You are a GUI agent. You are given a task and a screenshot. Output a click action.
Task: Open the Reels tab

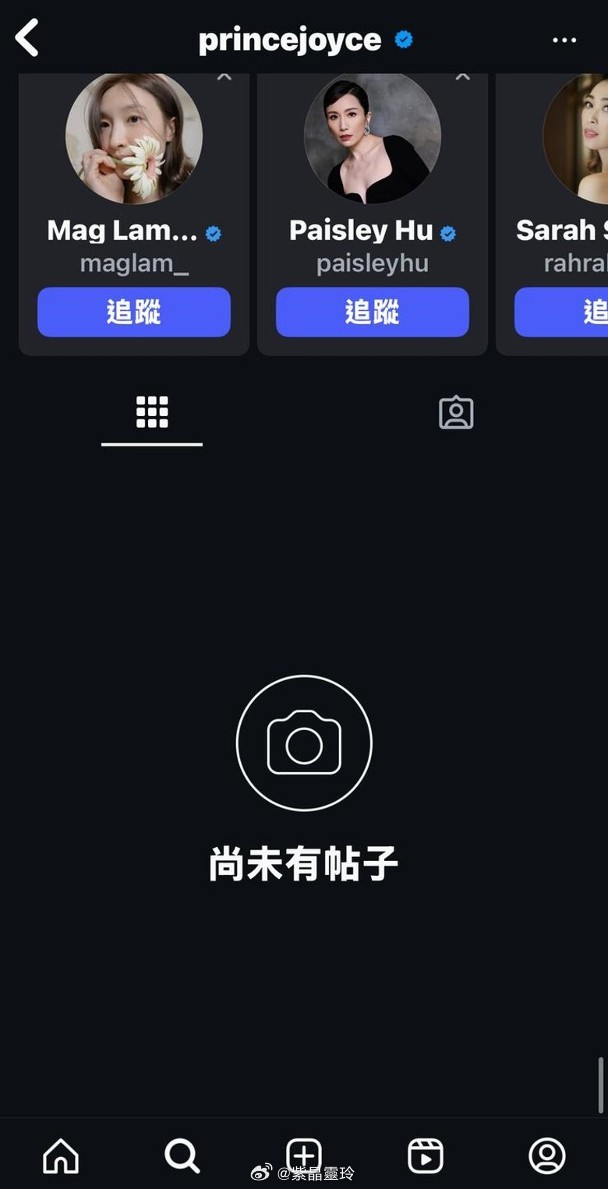tap(425, 1156)
